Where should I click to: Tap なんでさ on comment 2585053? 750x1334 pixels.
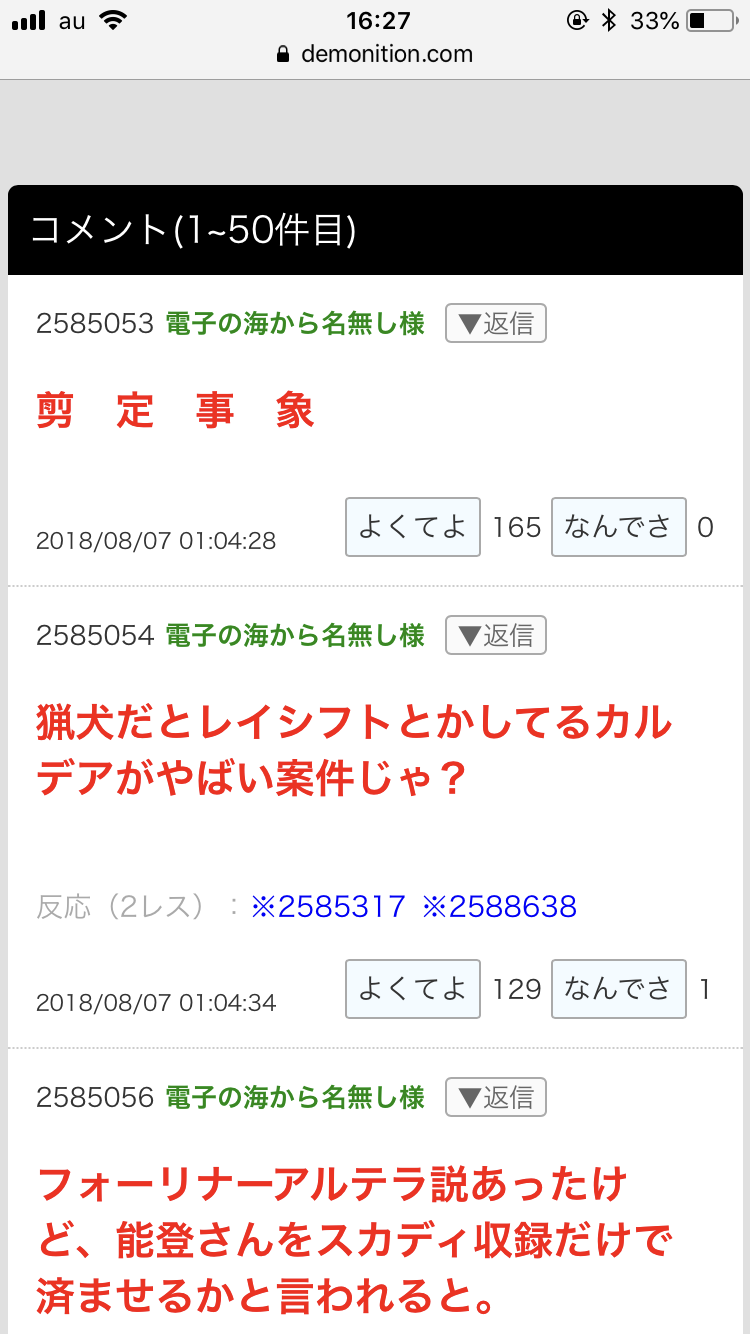coord(618,527)
